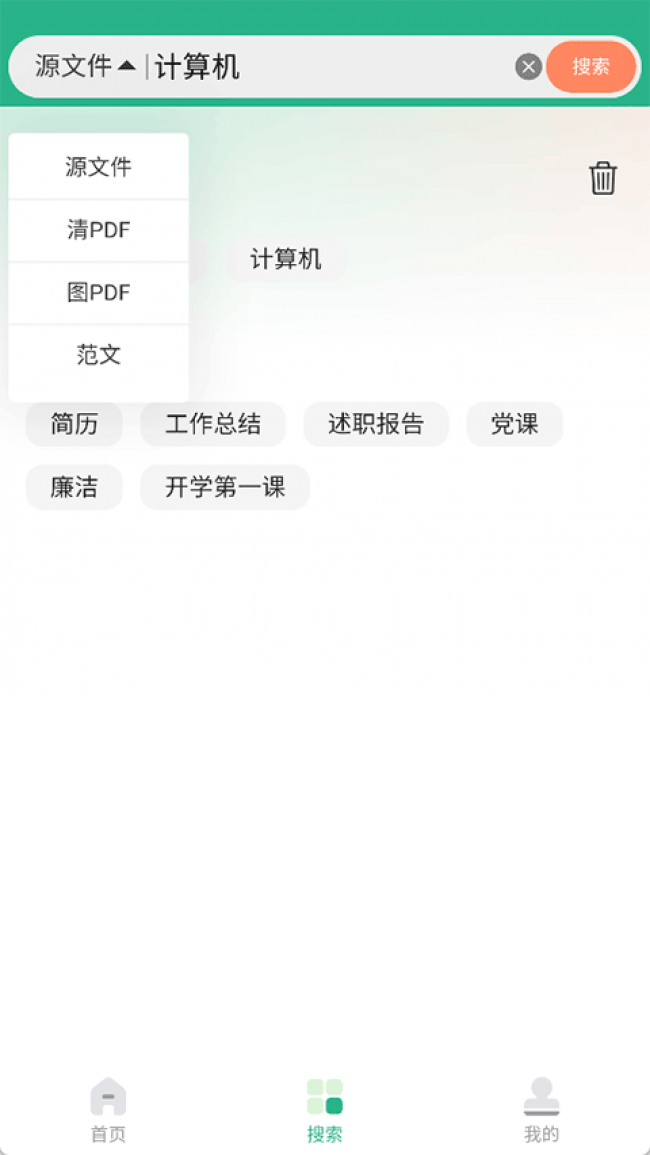This screenshot has width=650, height=1155.
Task: Tap the 廉洁 suggestion chip
Action: (74, 487)
